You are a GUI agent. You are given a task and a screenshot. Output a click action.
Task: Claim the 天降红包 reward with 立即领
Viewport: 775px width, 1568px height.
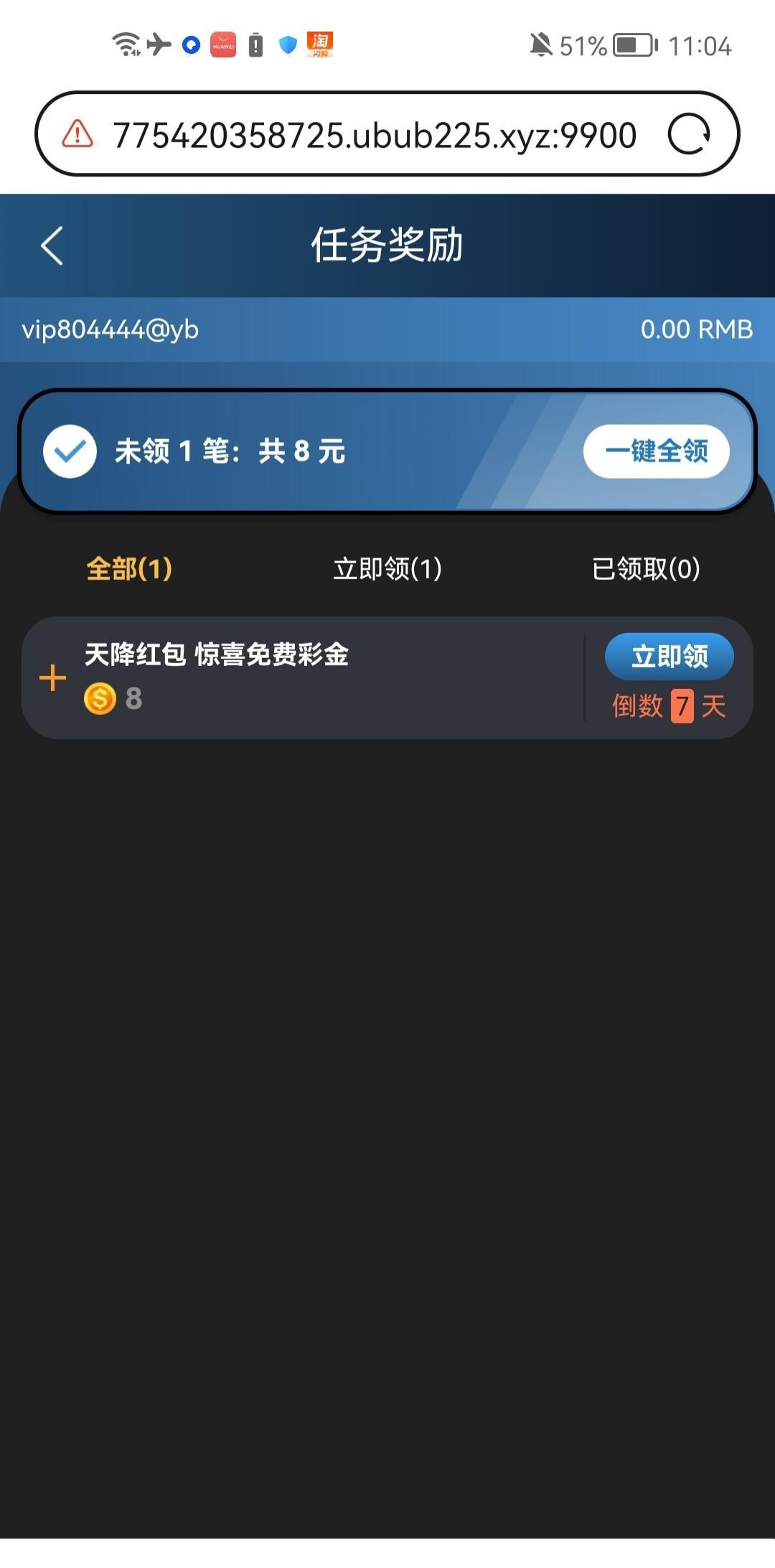point(669,656)
